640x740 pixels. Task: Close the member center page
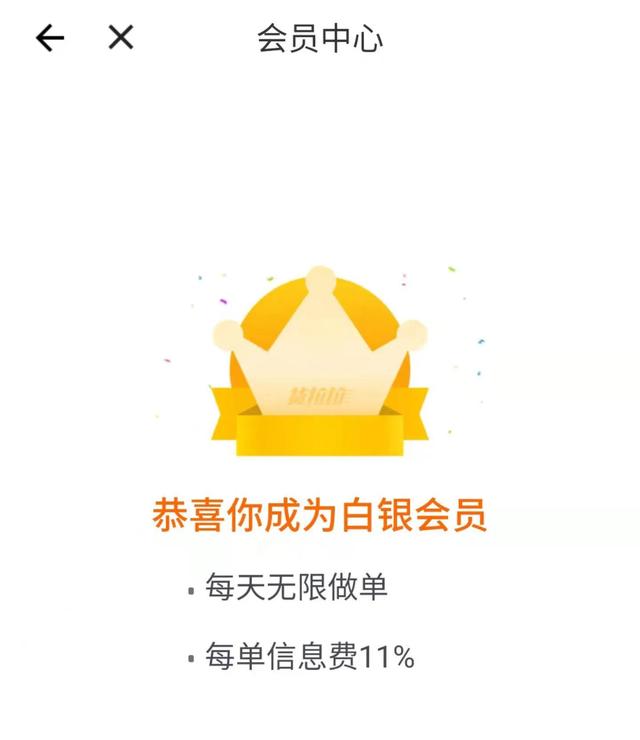[x=121, y=38]
